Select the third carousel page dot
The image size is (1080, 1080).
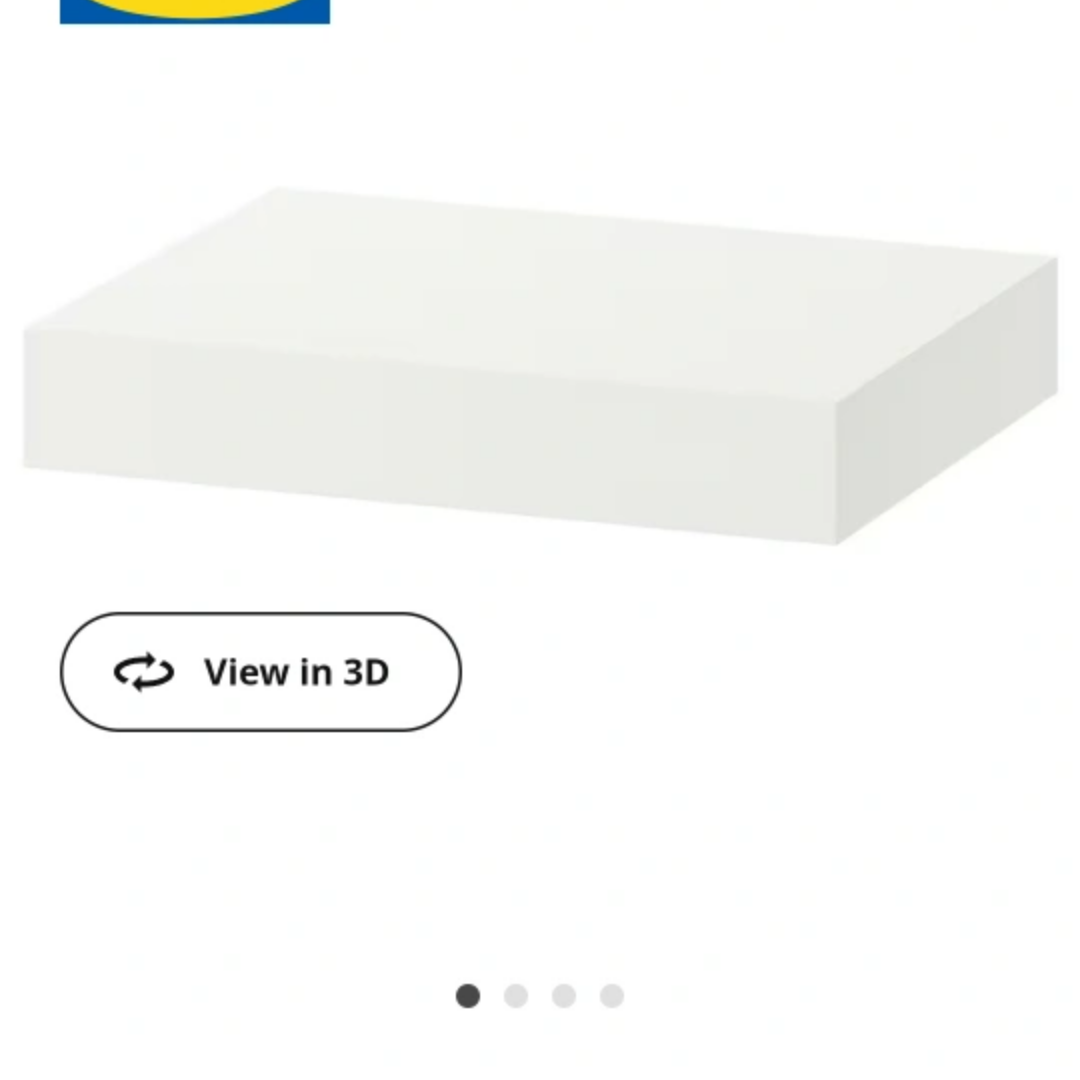click(564, 996)
